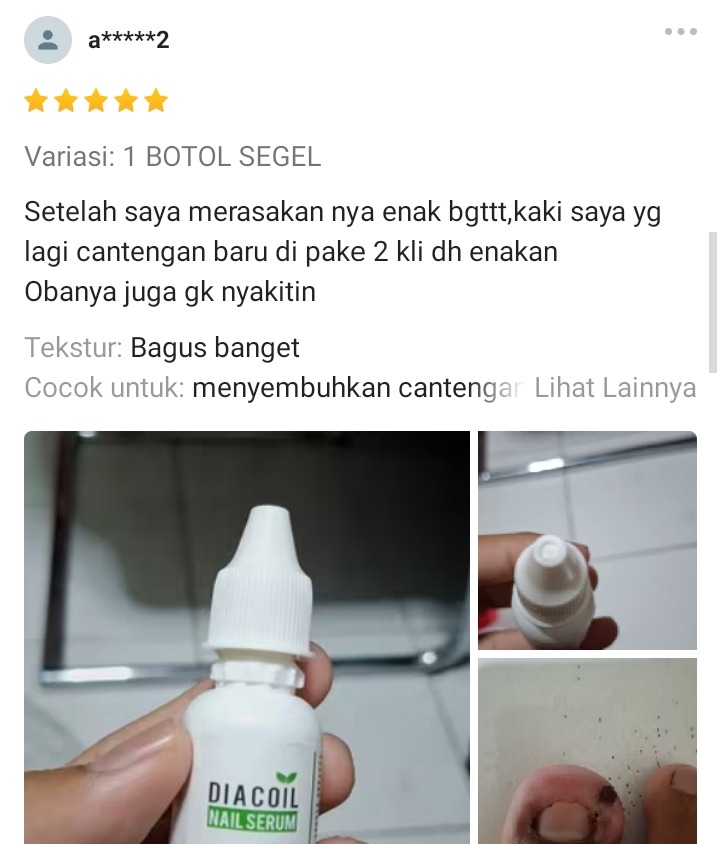Open the Diacoil Nail Serum bottle photo
The image size is (720, 844).
(246, 636)
